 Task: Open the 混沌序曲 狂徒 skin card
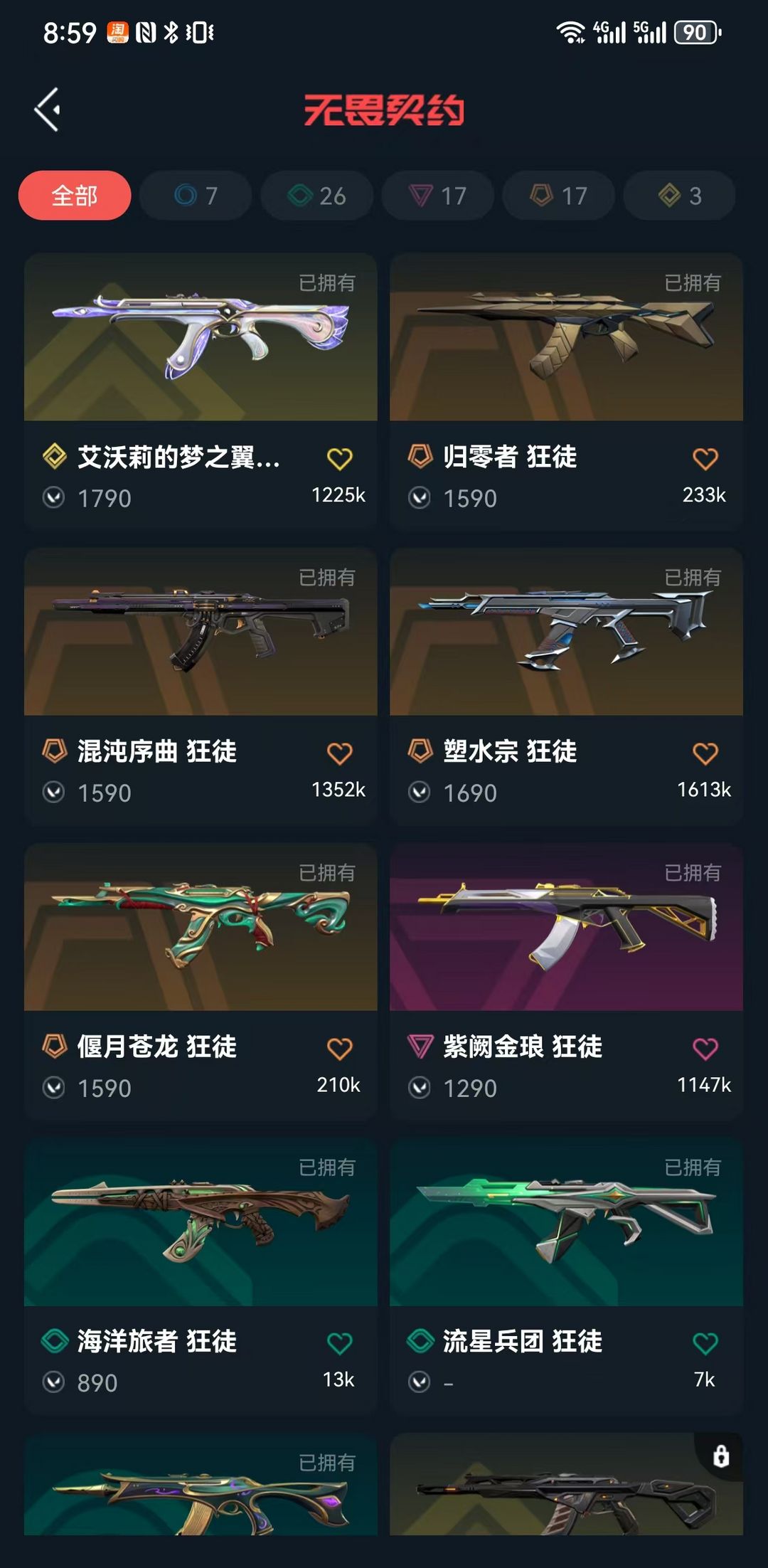coord(201,687)
